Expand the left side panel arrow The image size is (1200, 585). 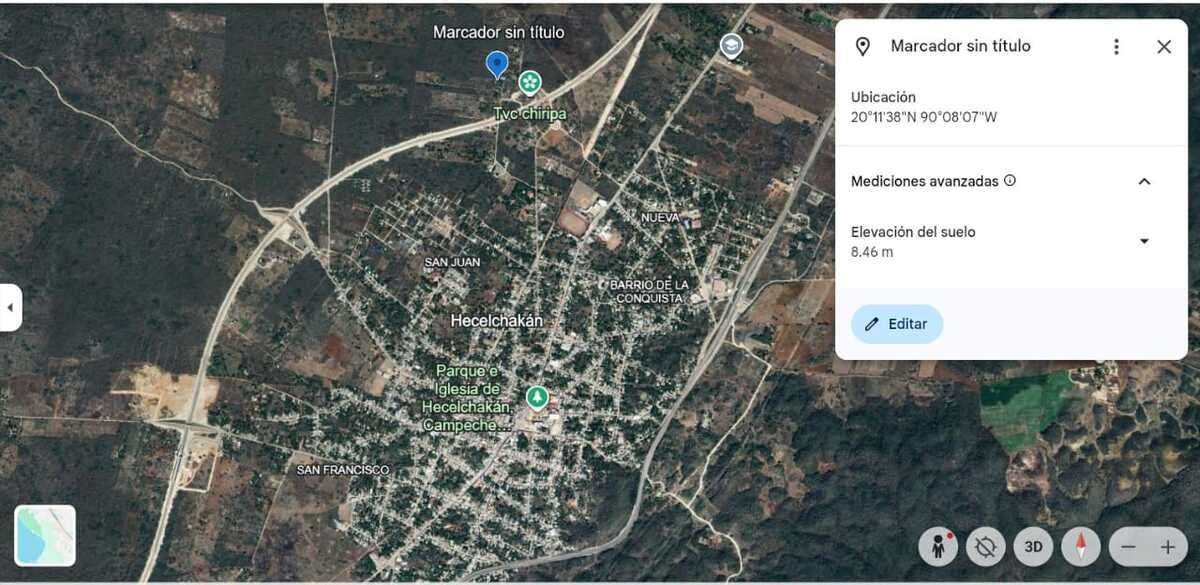coord(10,307)
